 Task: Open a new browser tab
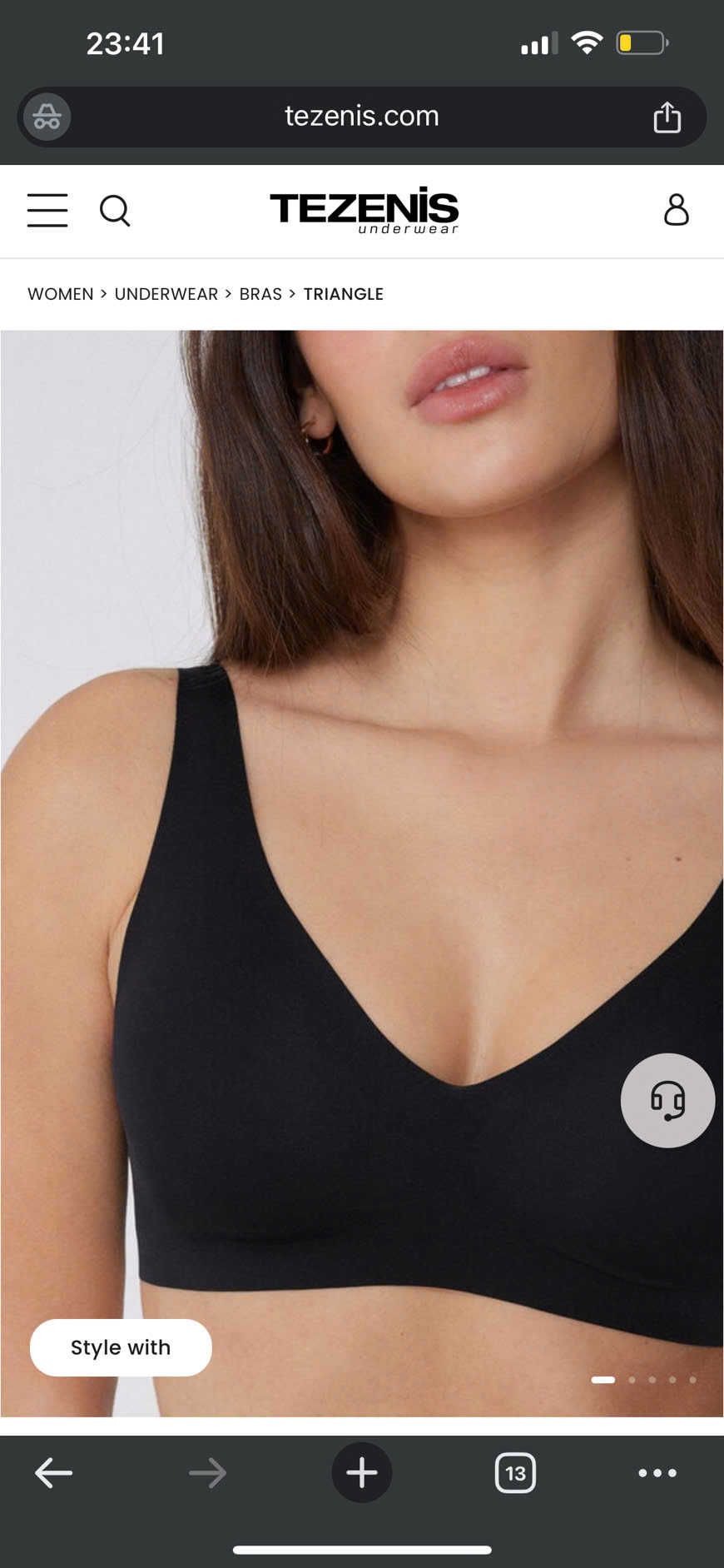(x=361, y=1472)
